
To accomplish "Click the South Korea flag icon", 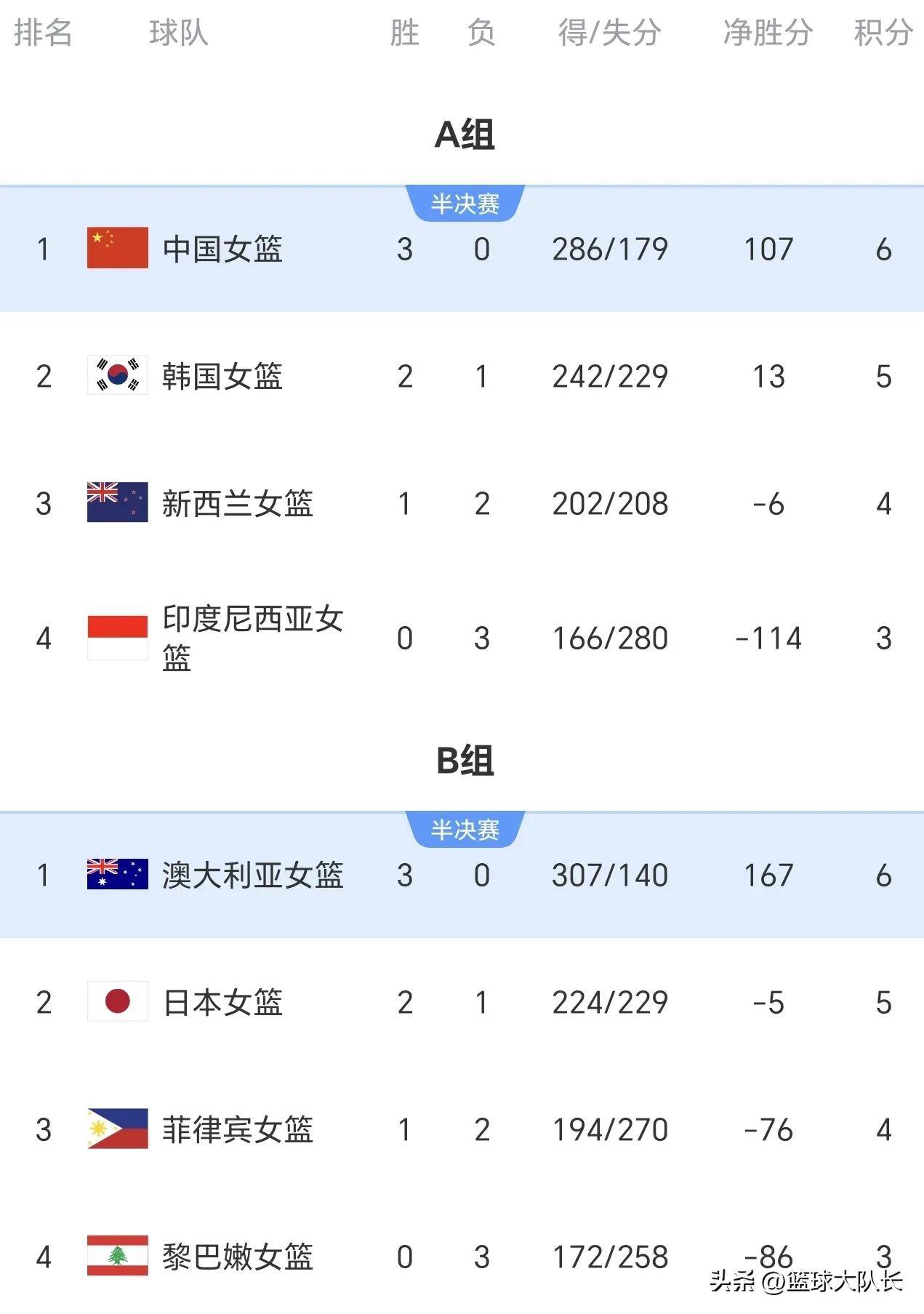I will tap(116, 376).
